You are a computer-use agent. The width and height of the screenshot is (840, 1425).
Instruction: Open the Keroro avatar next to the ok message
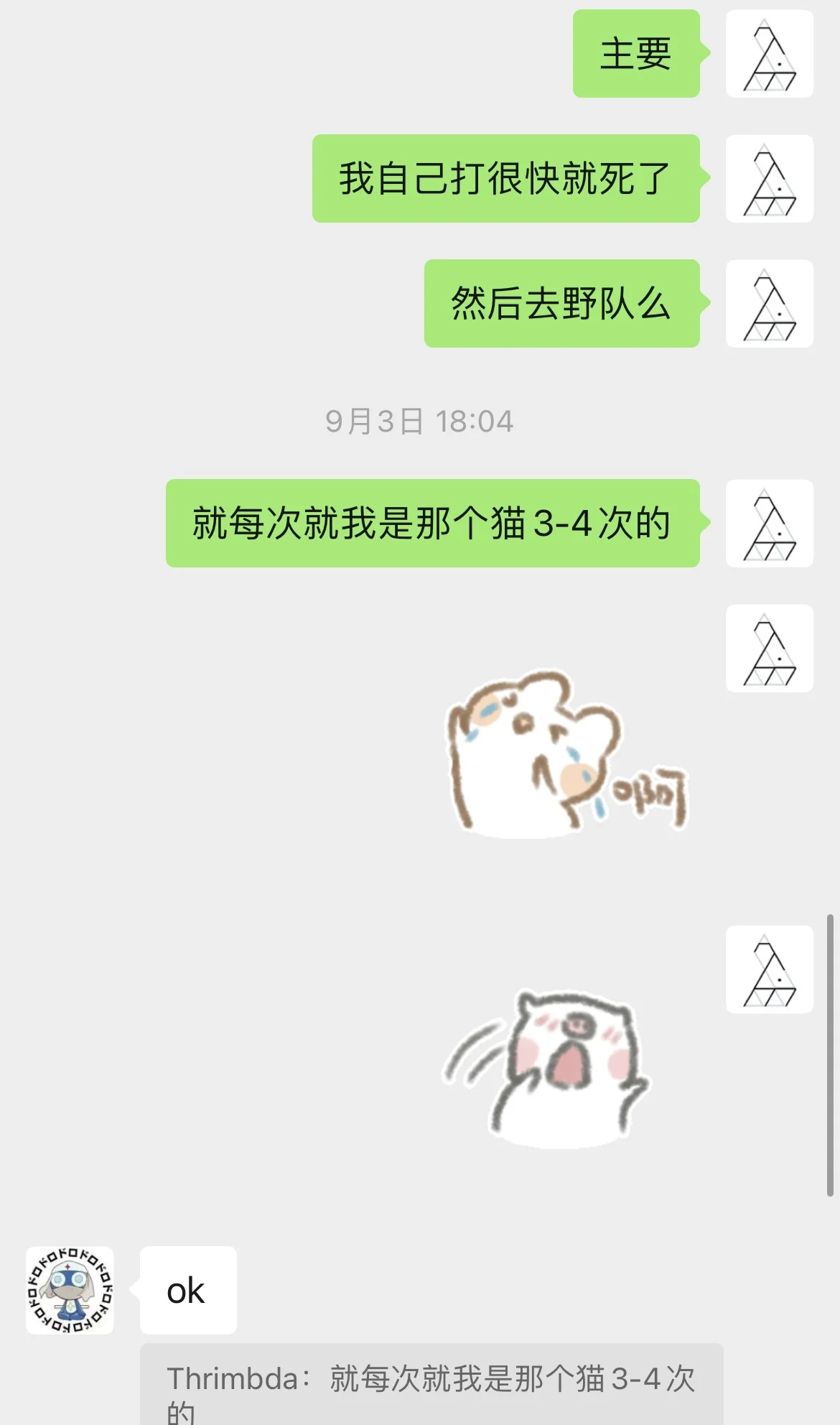[70, 1290]
